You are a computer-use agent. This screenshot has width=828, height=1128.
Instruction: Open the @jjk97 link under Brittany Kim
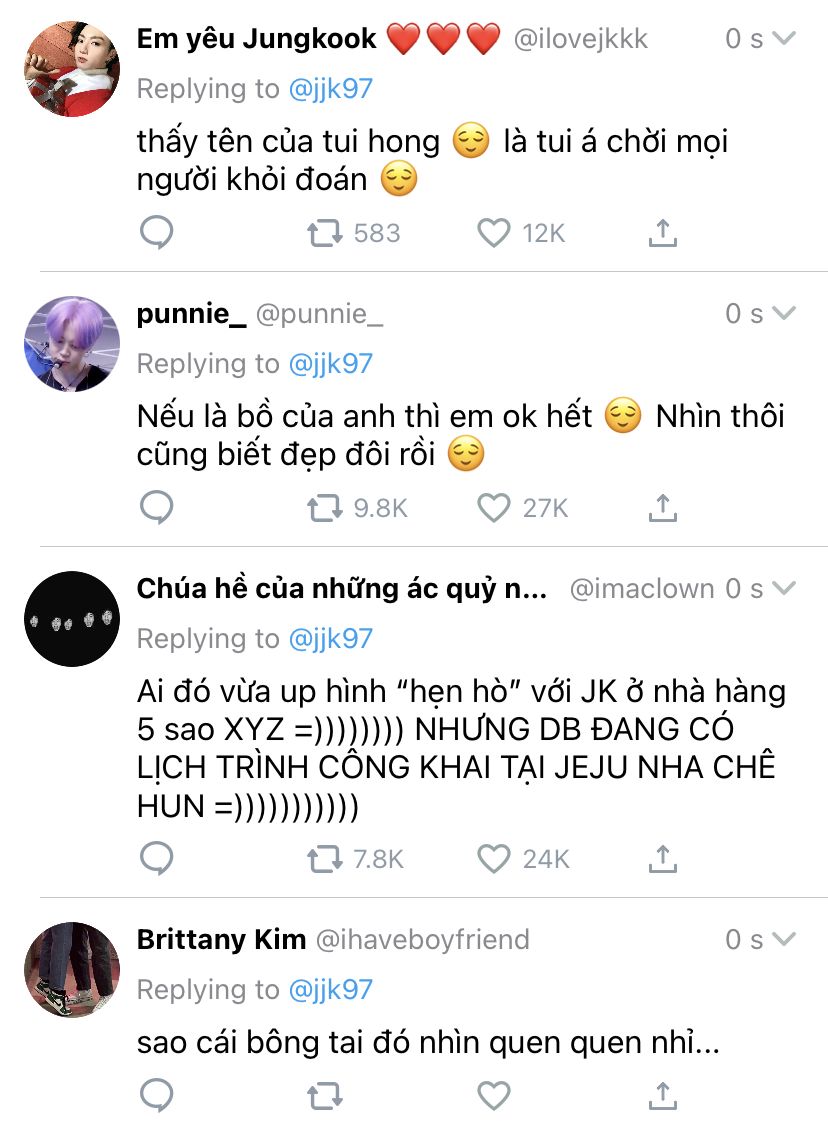point(330,990)
